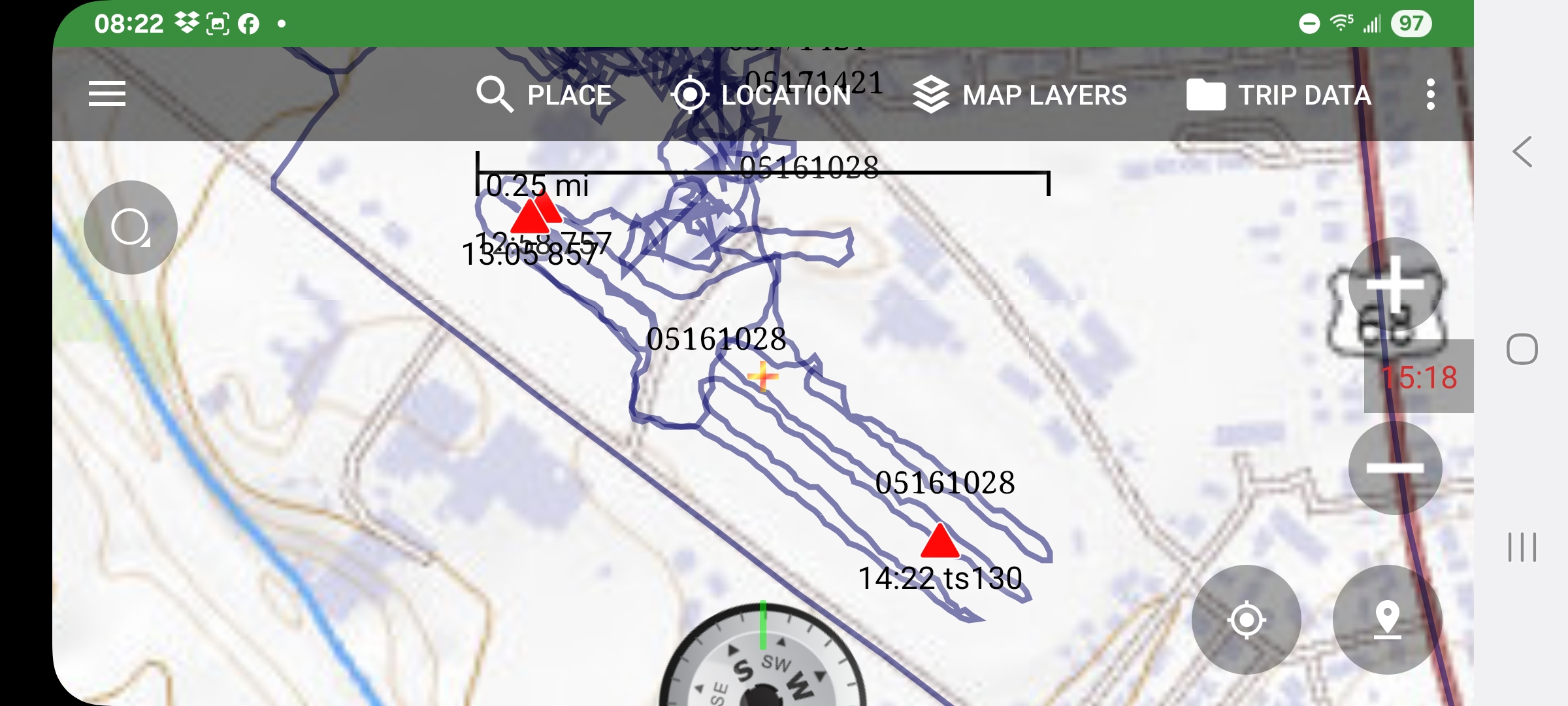Tap the compass dial
This screenshot has width=1568, height=706.
pyautogui.click(x=762, y=667)
